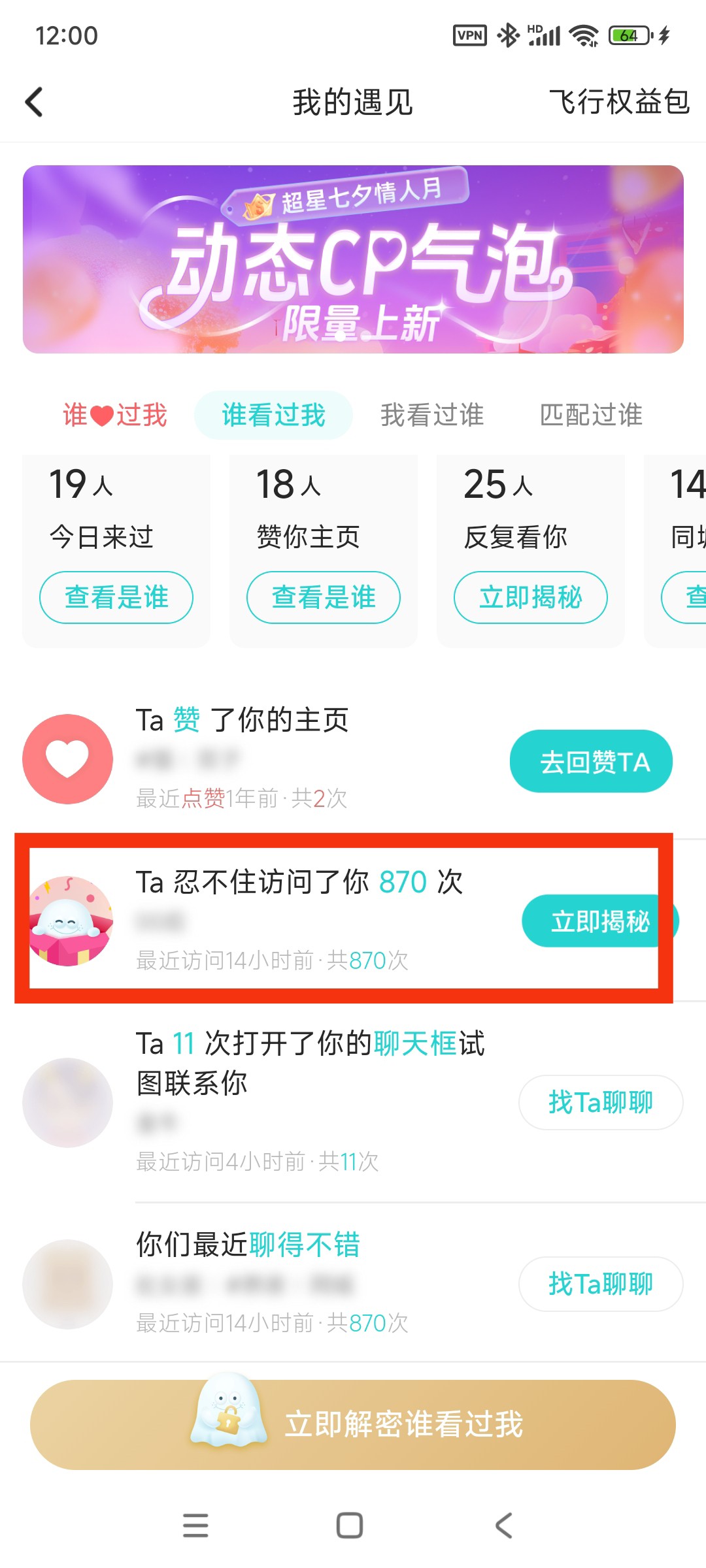Tap 去回赞TA button

pyautogui.click(x=592, y=761)
